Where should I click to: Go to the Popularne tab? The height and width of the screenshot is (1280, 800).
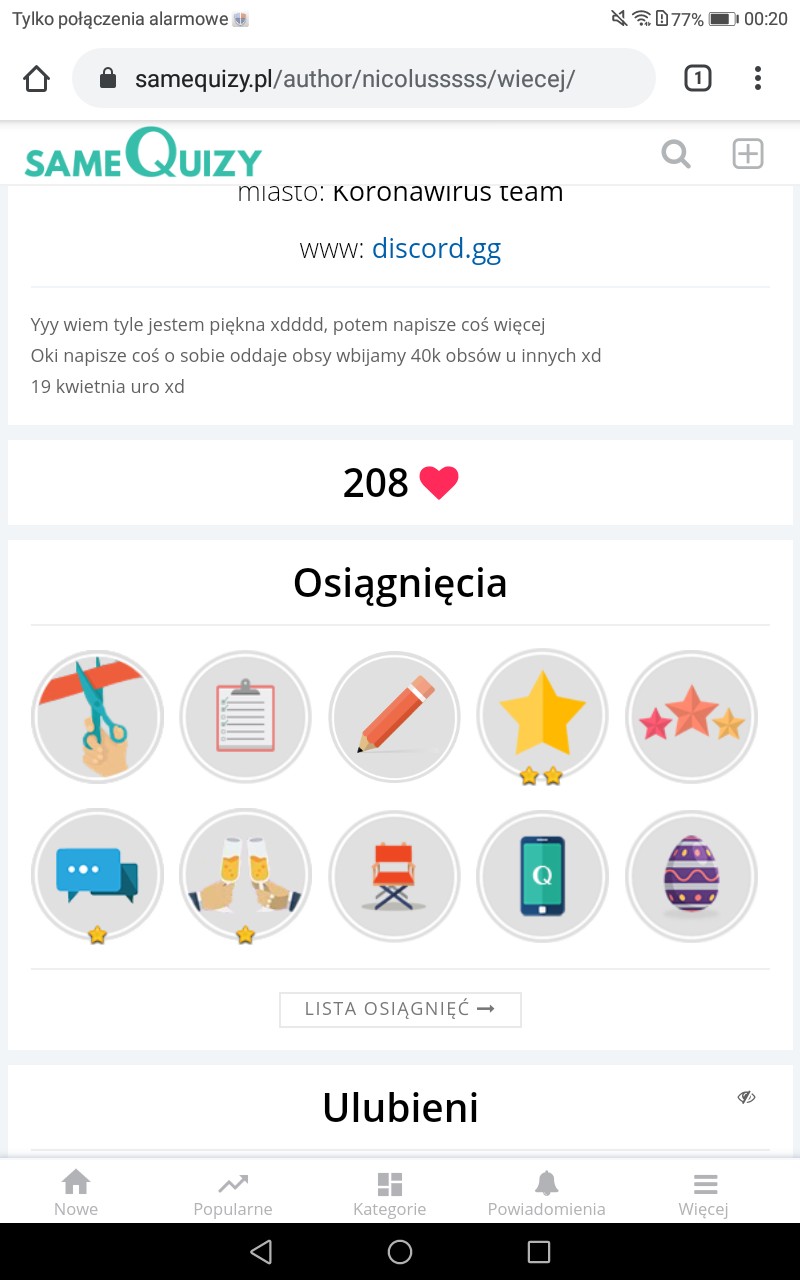pyautogui.click(x=233, y=1194)
